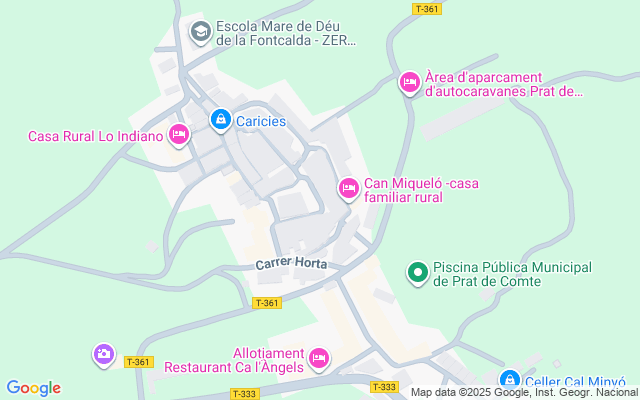Tap the Casa Rural Lo Indiano lodging pin
The width and height of the screenshot is (640, 400).
(x=179, y=134)
